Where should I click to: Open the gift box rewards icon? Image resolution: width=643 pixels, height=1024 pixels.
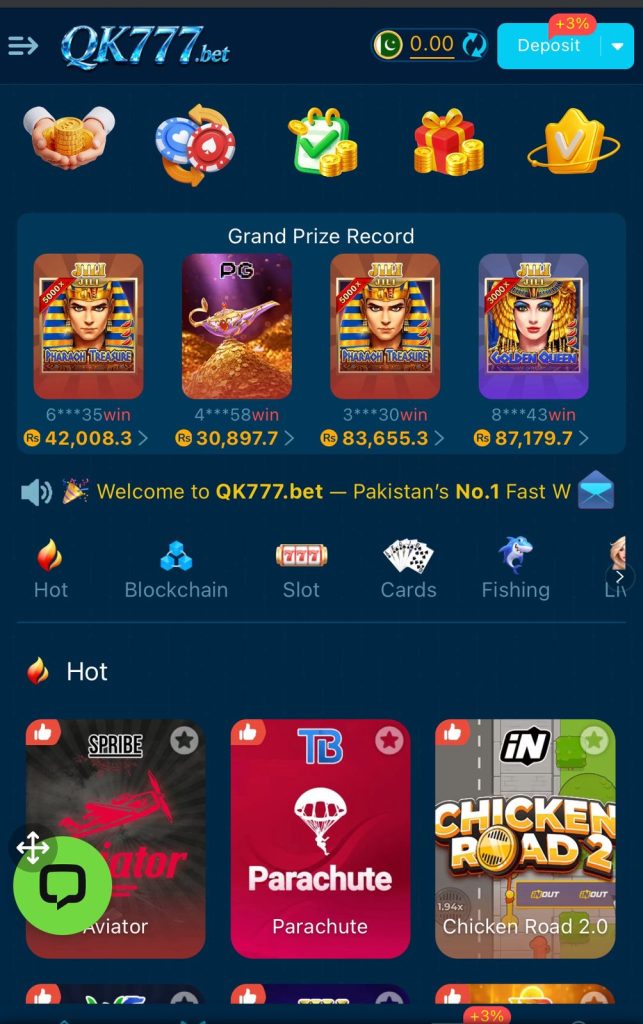coord(448,143)
